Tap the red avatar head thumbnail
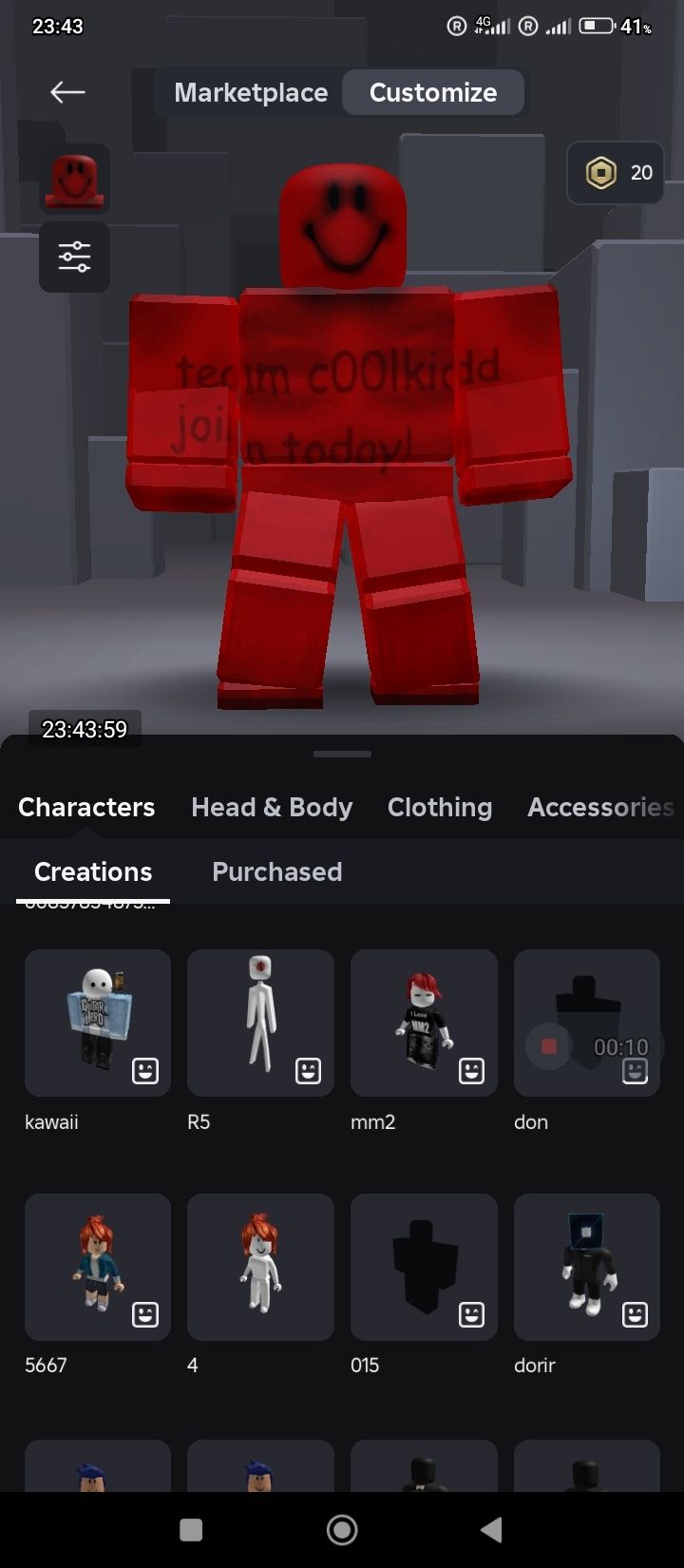Viewport: 684px width, 1568px height. pyautogui.click(x=74, y=178)
